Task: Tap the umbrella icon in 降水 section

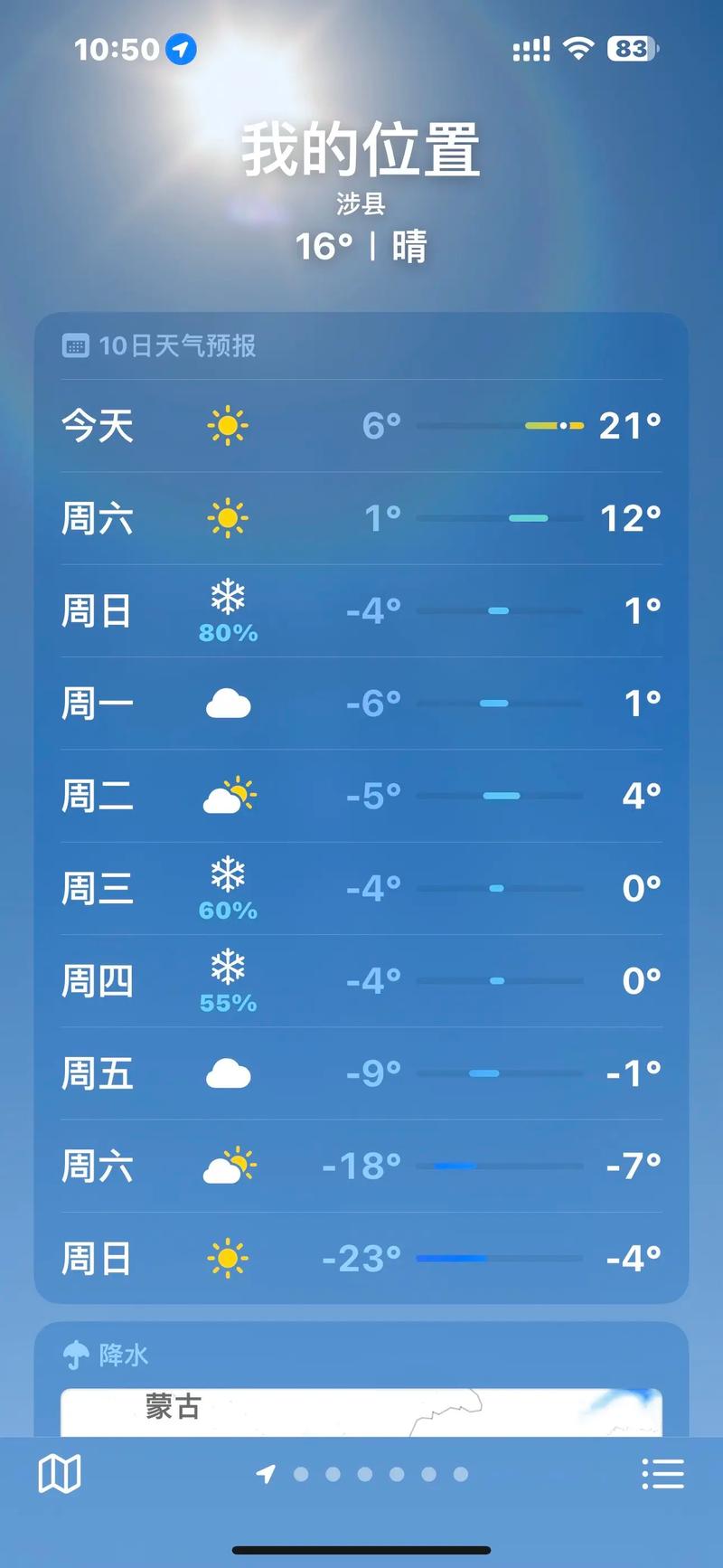Action: (76, 1355)
